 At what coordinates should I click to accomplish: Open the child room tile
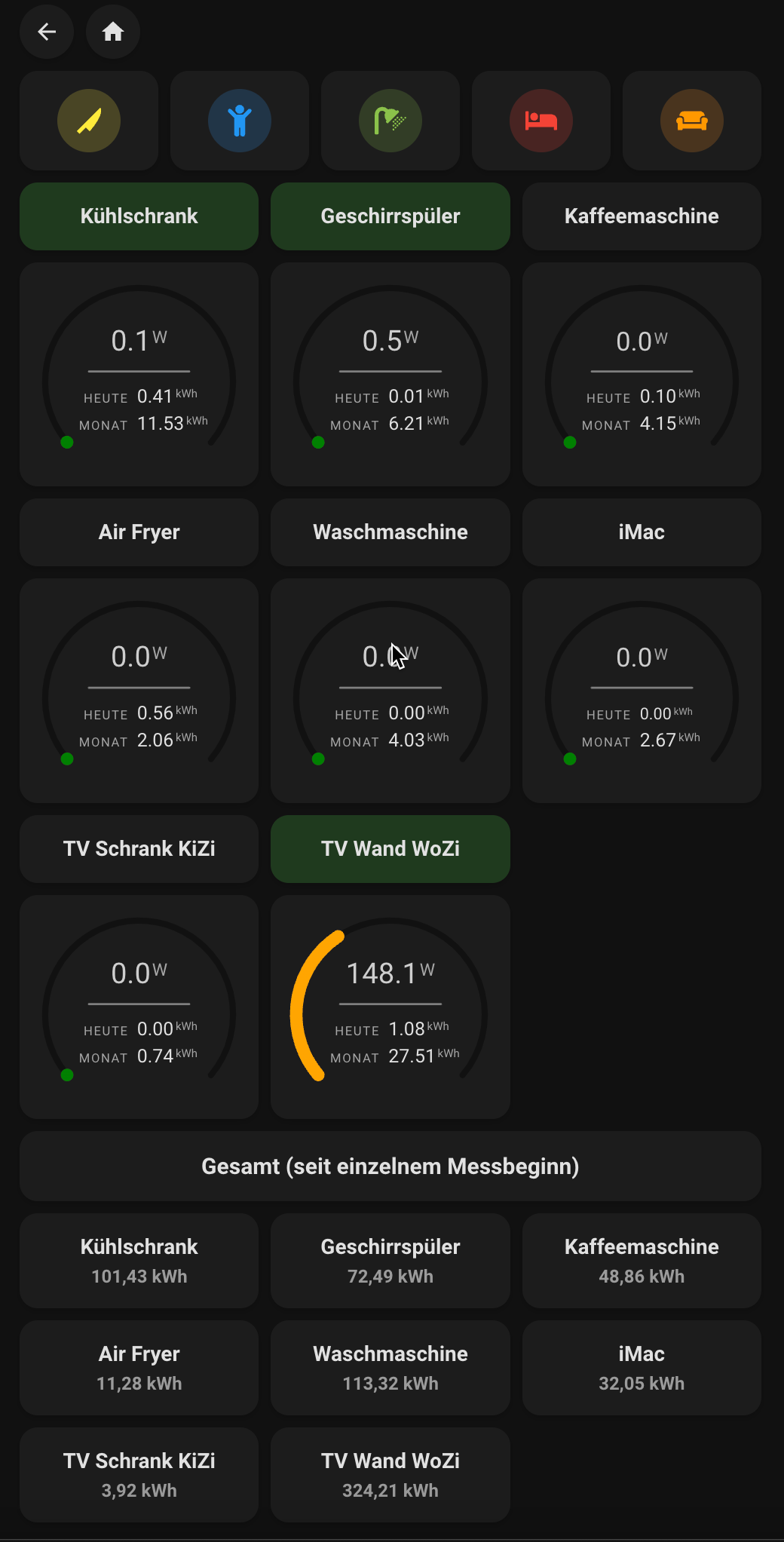pos(240,121)
